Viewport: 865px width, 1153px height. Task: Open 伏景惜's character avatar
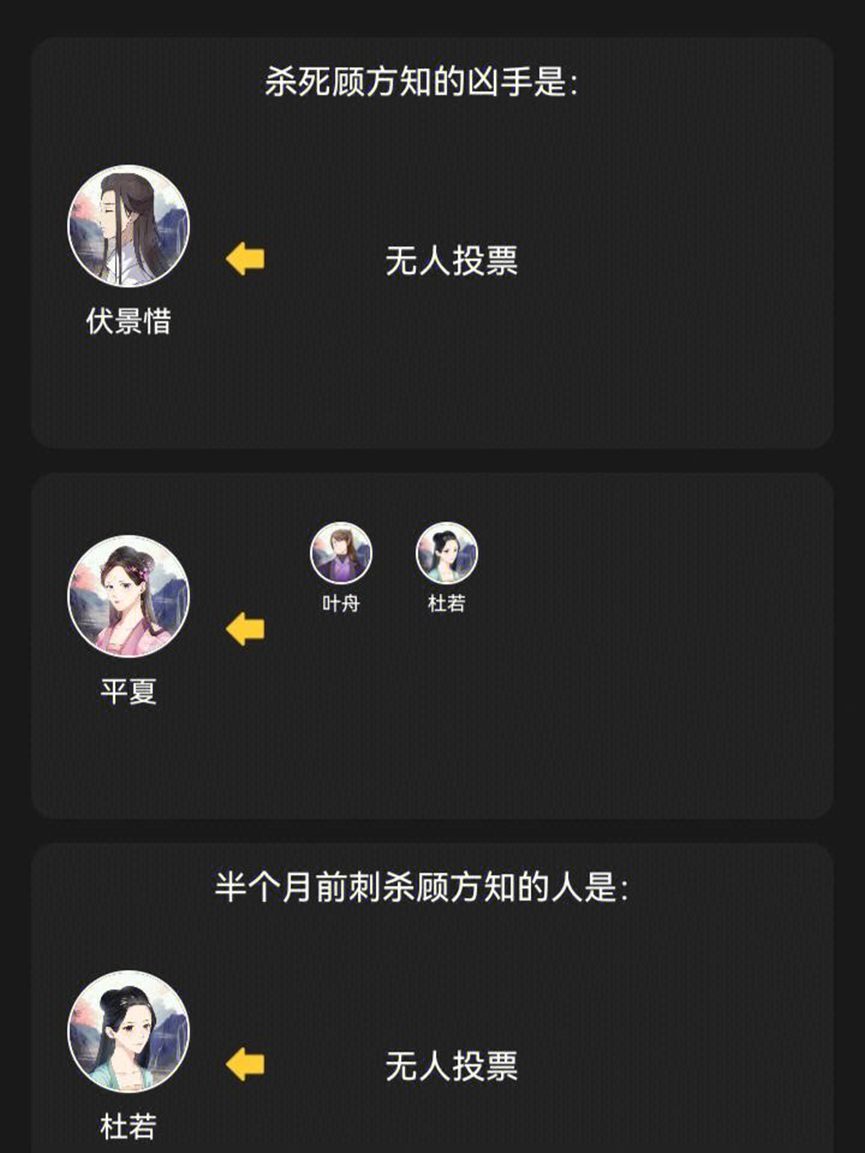pos(128,226)
